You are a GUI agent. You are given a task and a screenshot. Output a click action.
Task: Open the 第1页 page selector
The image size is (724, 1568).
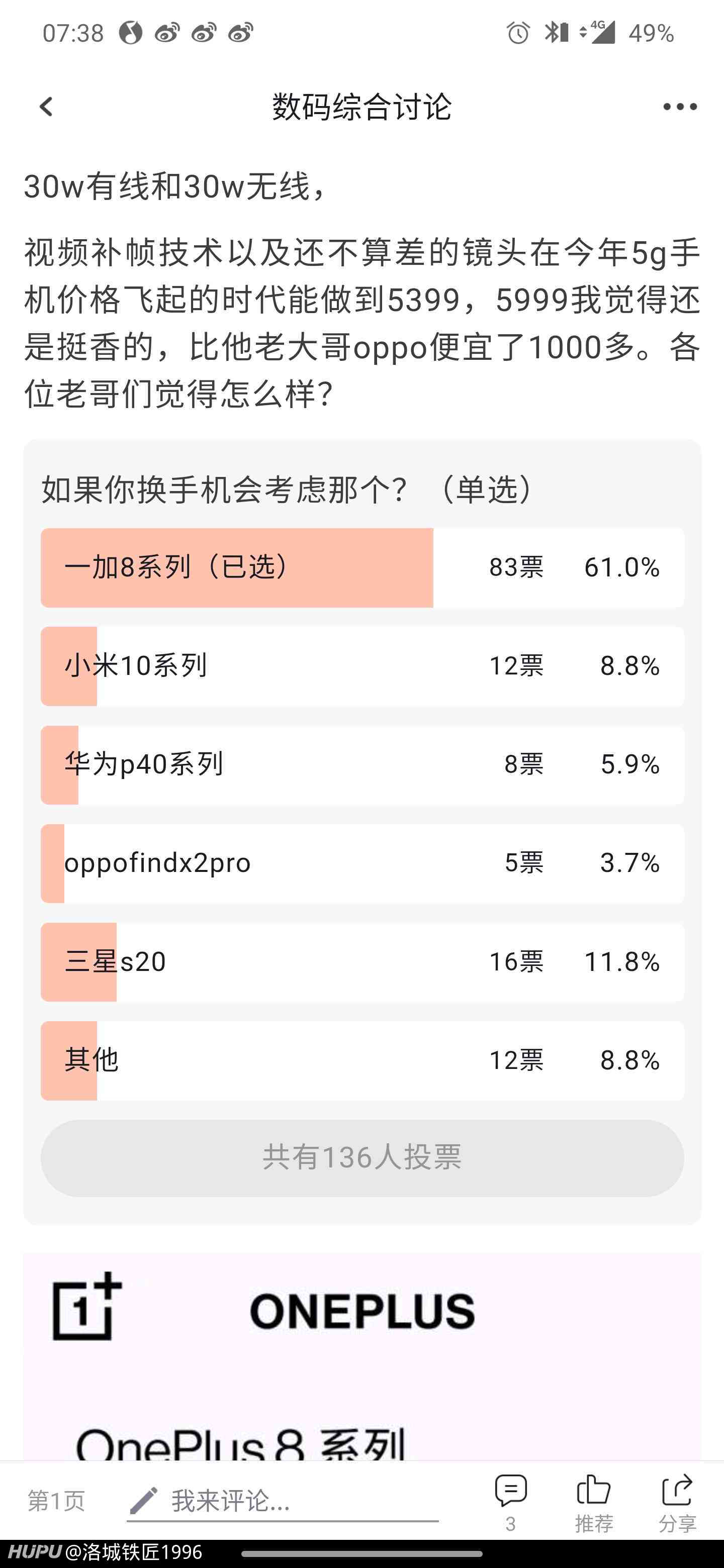[56, 1502]
